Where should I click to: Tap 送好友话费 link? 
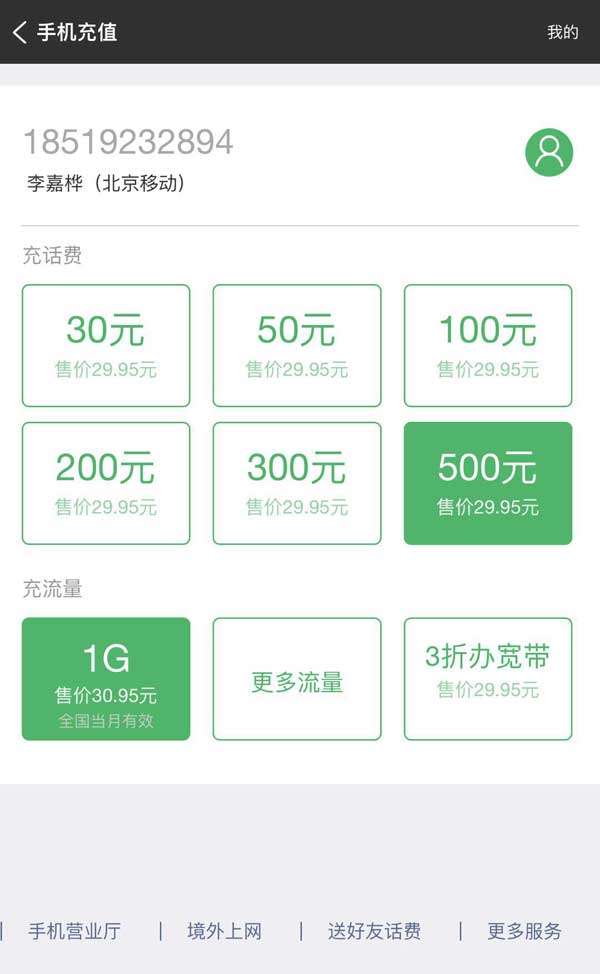pyautogui.click(x=374, y=931)
